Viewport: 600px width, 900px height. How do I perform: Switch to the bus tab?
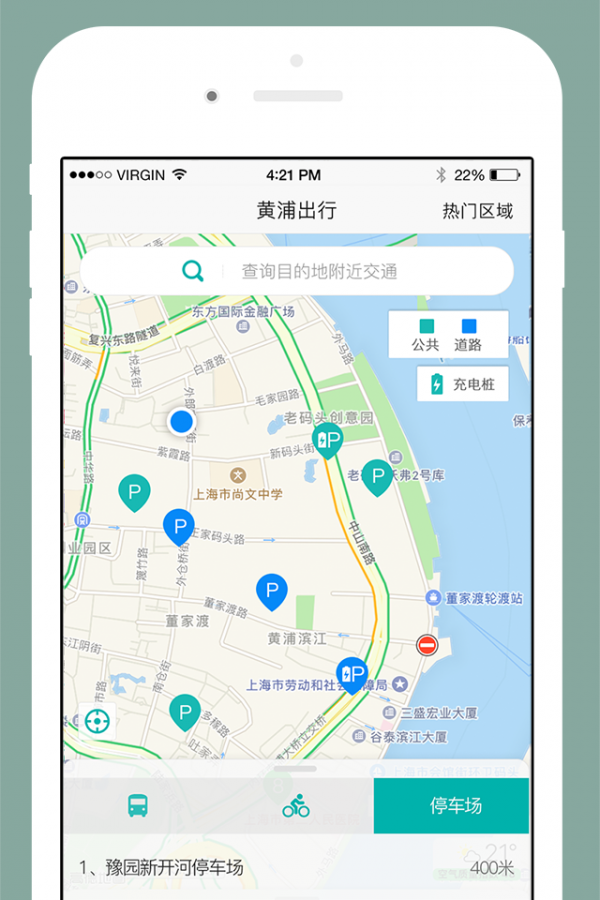point(138,806)
